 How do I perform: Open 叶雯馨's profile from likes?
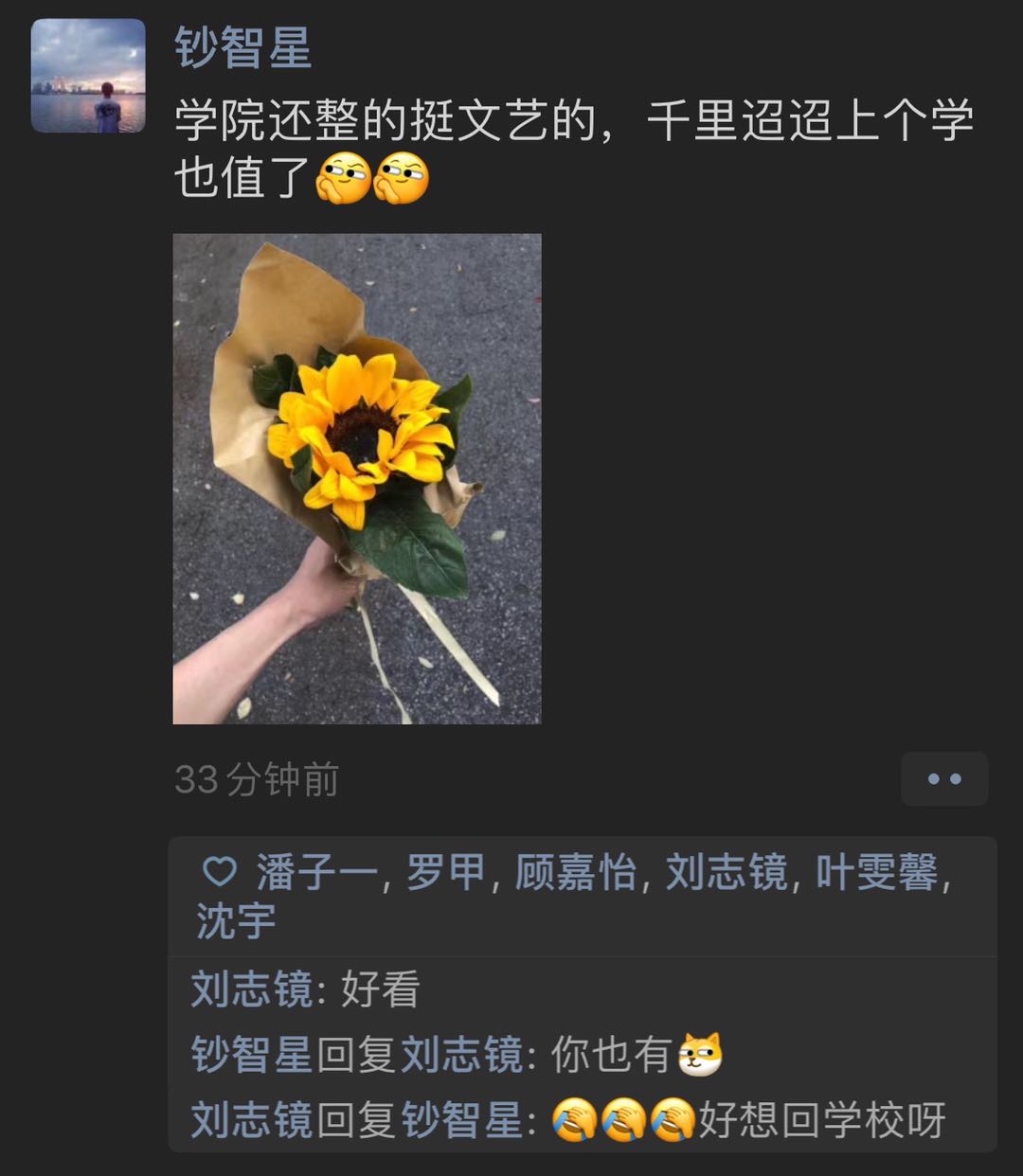click(x=877, y=872)
